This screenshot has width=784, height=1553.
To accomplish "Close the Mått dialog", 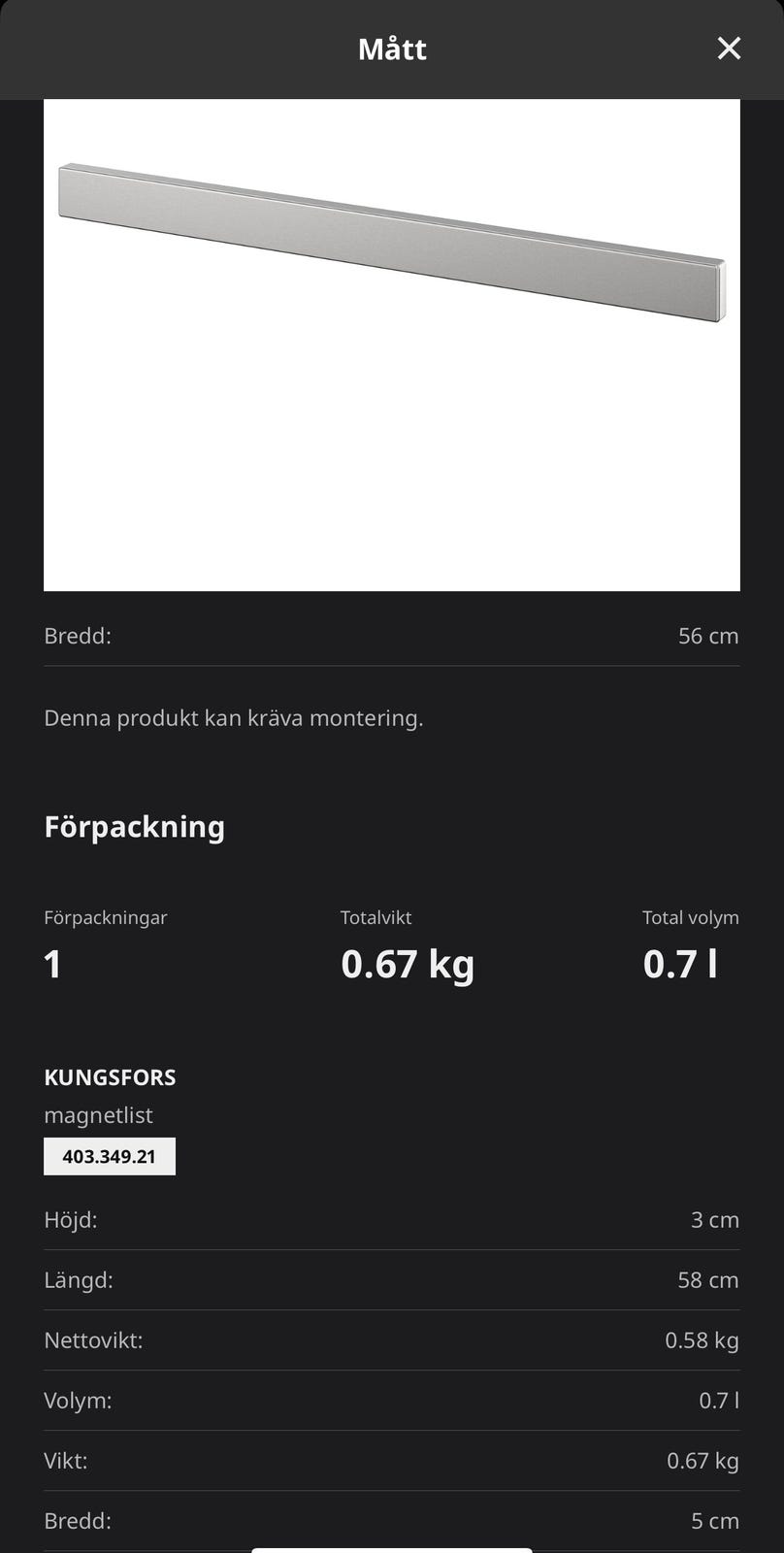I will tap(729, 49).
